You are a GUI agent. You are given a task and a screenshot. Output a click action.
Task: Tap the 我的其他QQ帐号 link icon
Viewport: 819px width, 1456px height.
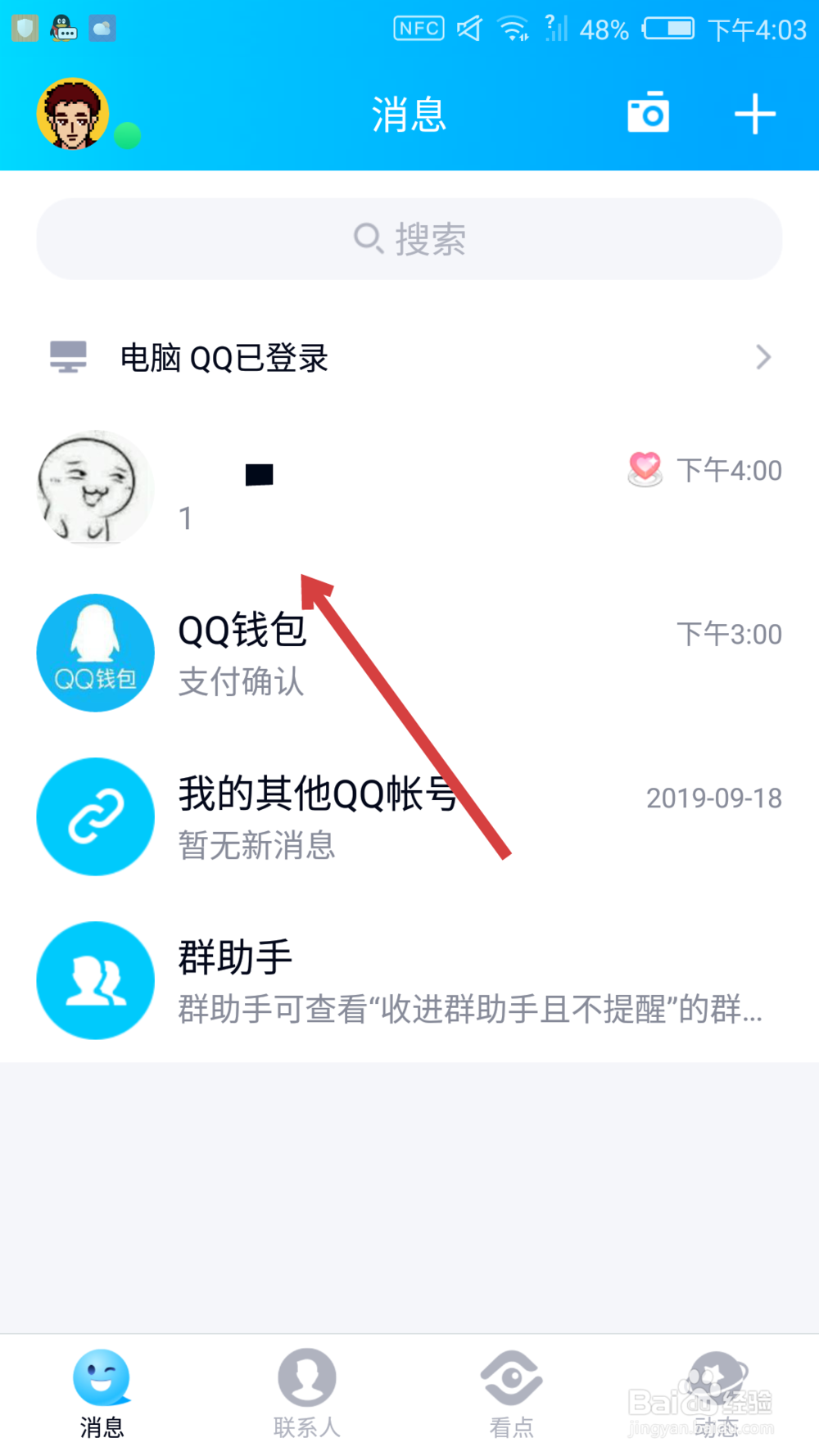(95, 816)
